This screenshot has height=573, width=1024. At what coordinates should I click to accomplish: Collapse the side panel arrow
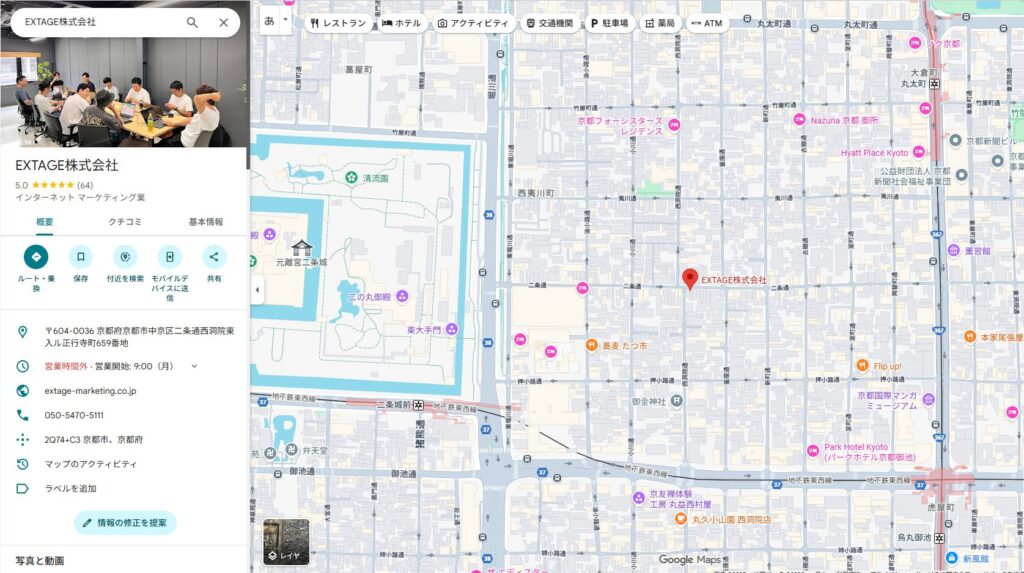256,290
